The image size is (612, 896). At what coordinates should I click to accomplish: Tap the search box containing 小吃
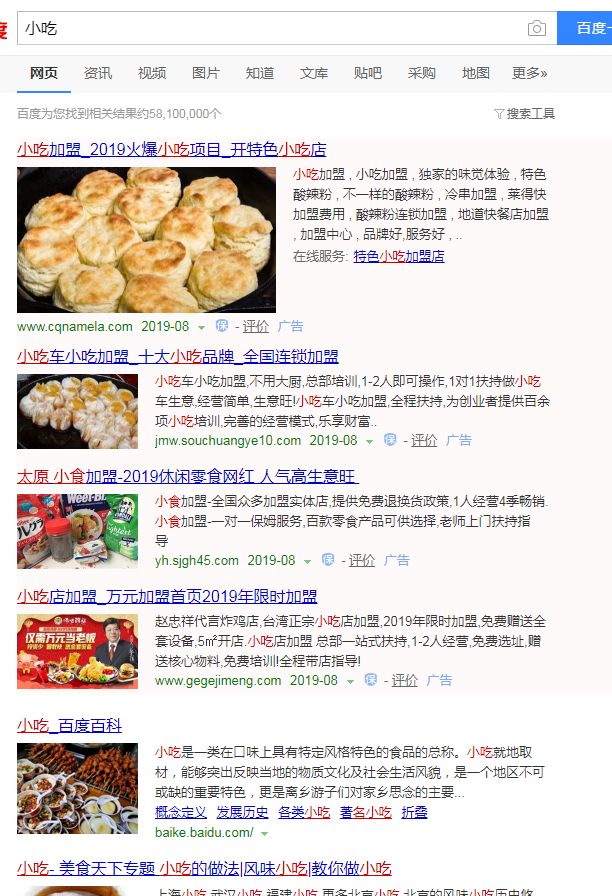click(x=270, y=28)
